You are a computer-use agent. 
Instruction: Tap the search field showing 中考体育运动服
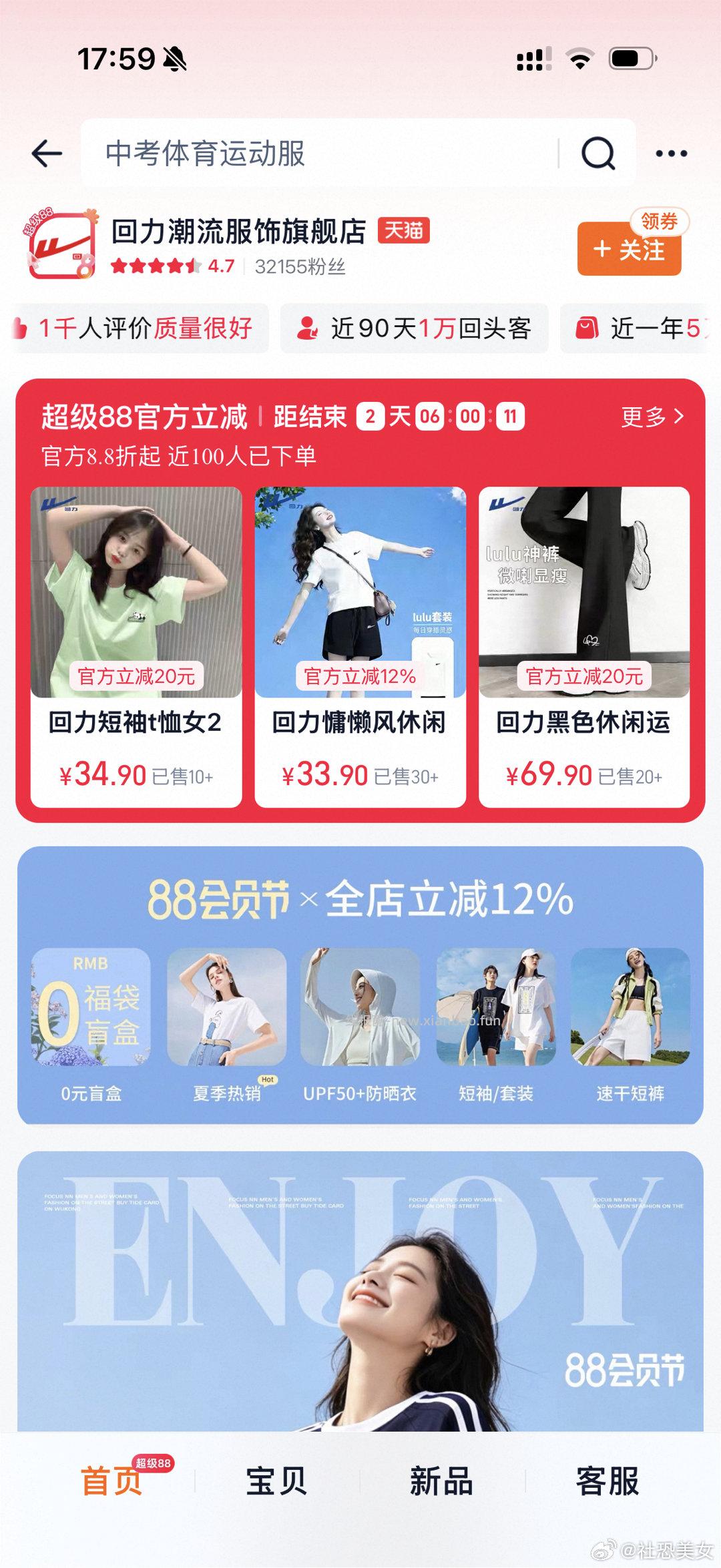267,154
